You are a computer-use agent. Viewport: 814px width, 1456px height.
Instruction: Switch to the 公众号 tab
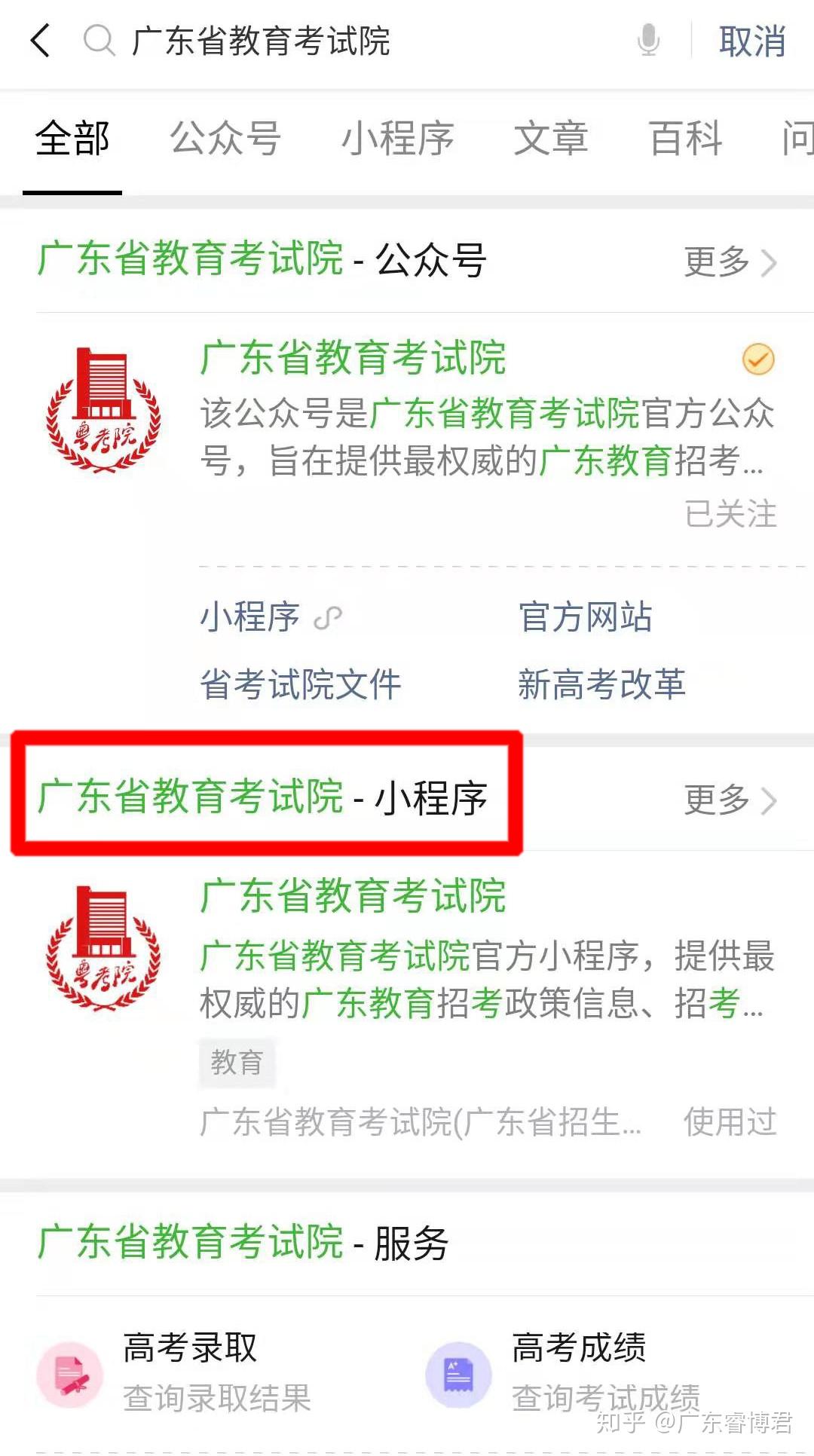pyautogui.click(x=225, y=139)
